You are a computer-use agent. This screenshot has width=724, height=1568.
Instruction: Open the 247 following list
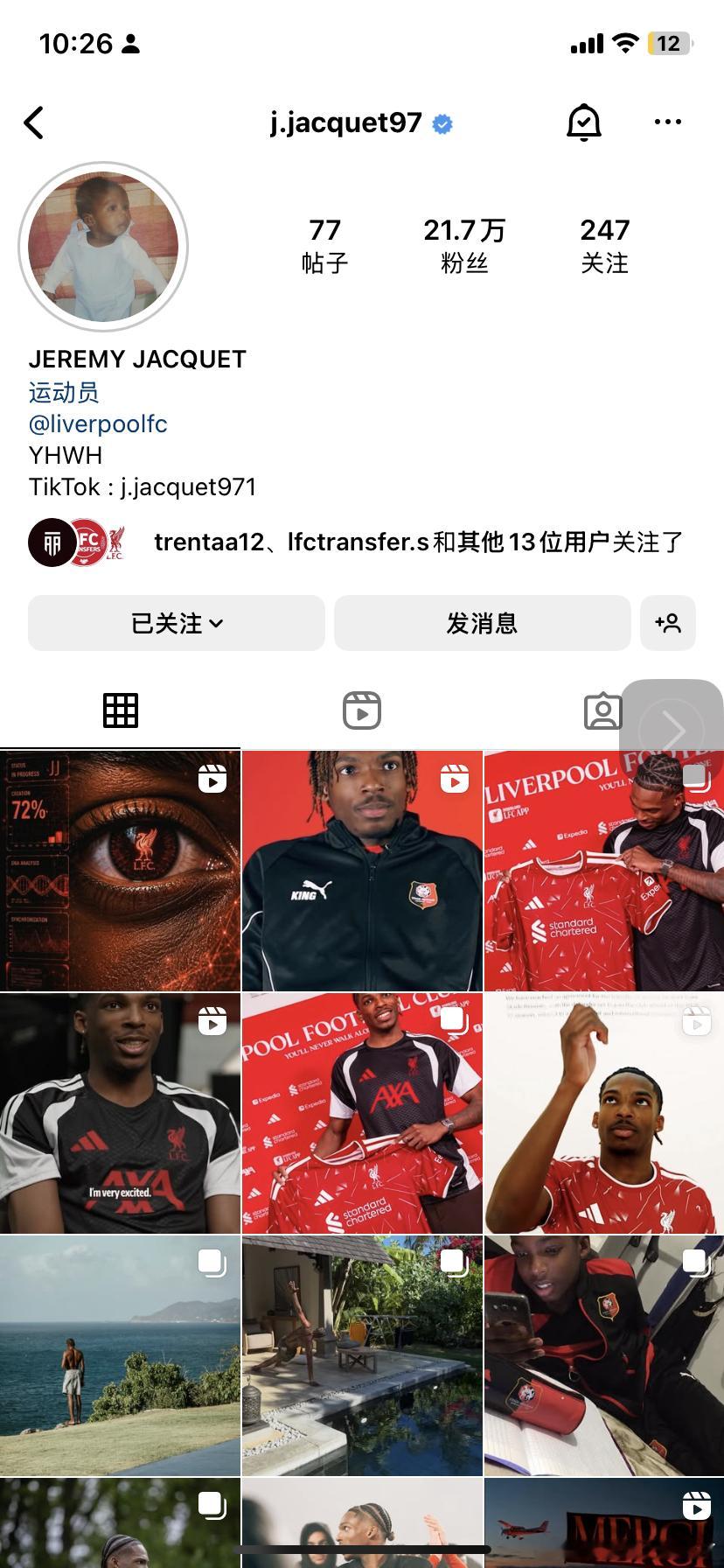coord(604,245)
